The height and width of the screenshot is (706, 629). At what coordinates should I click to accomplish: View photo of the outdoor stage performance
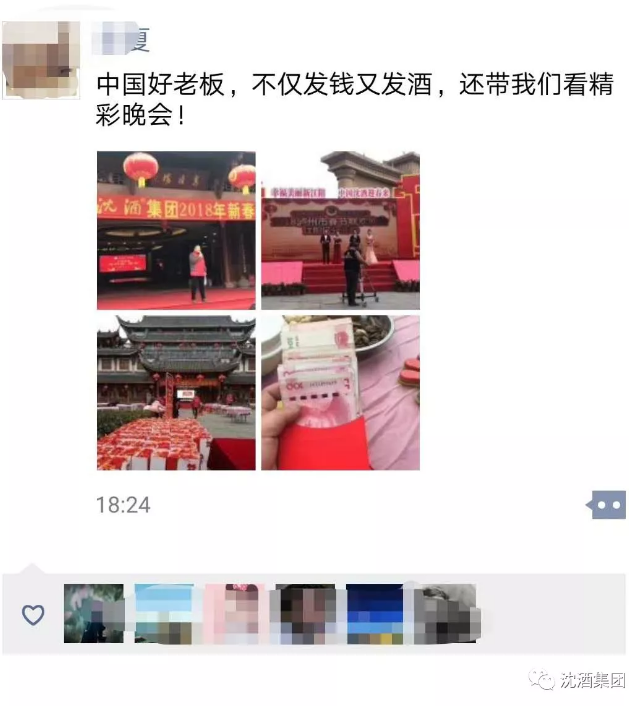point(340,230)
